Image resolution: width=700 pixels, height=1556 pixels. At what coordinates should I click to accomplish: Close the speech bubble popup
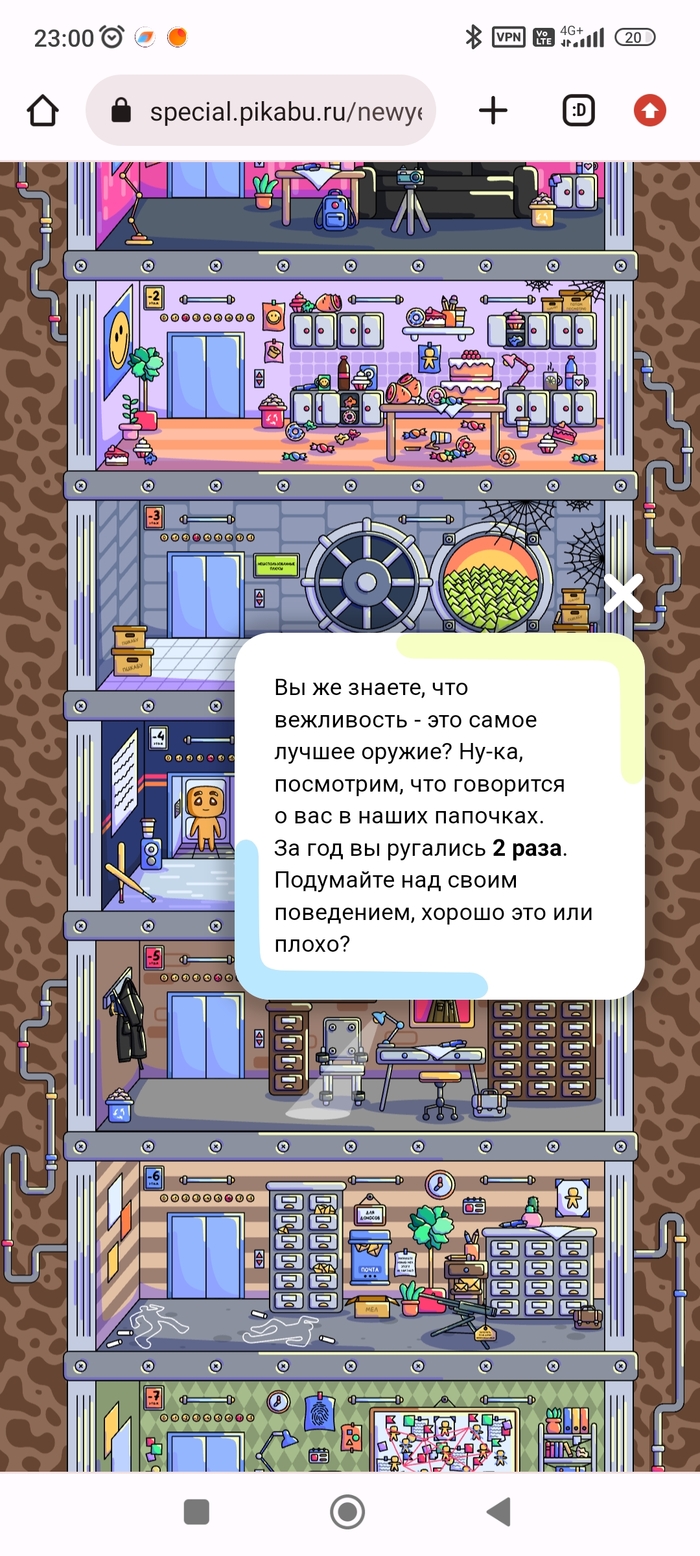click(x=623, y=593)
